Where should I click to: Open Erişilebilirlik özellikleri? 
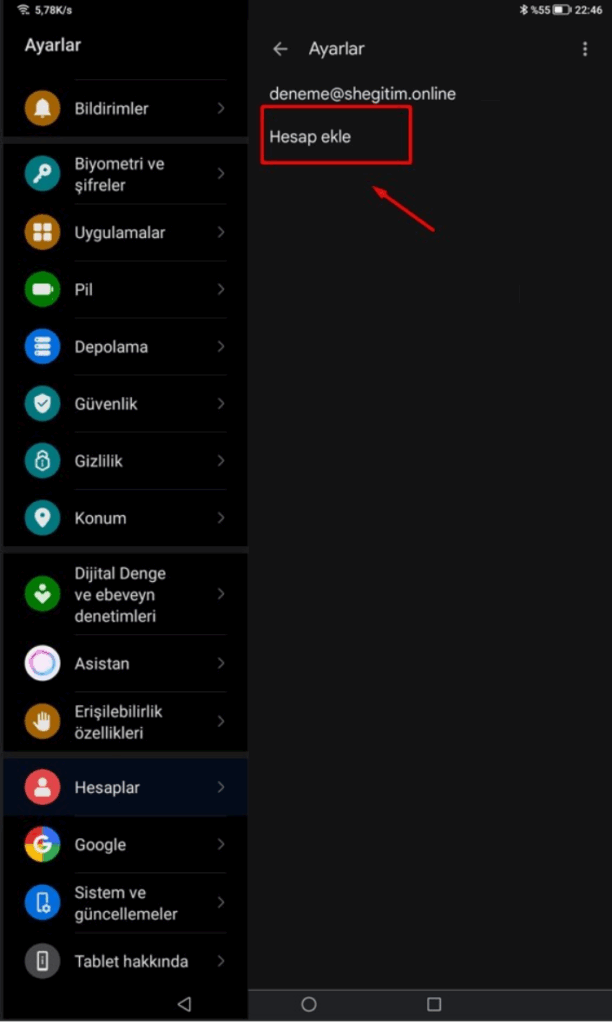click(x=125, y=722)
